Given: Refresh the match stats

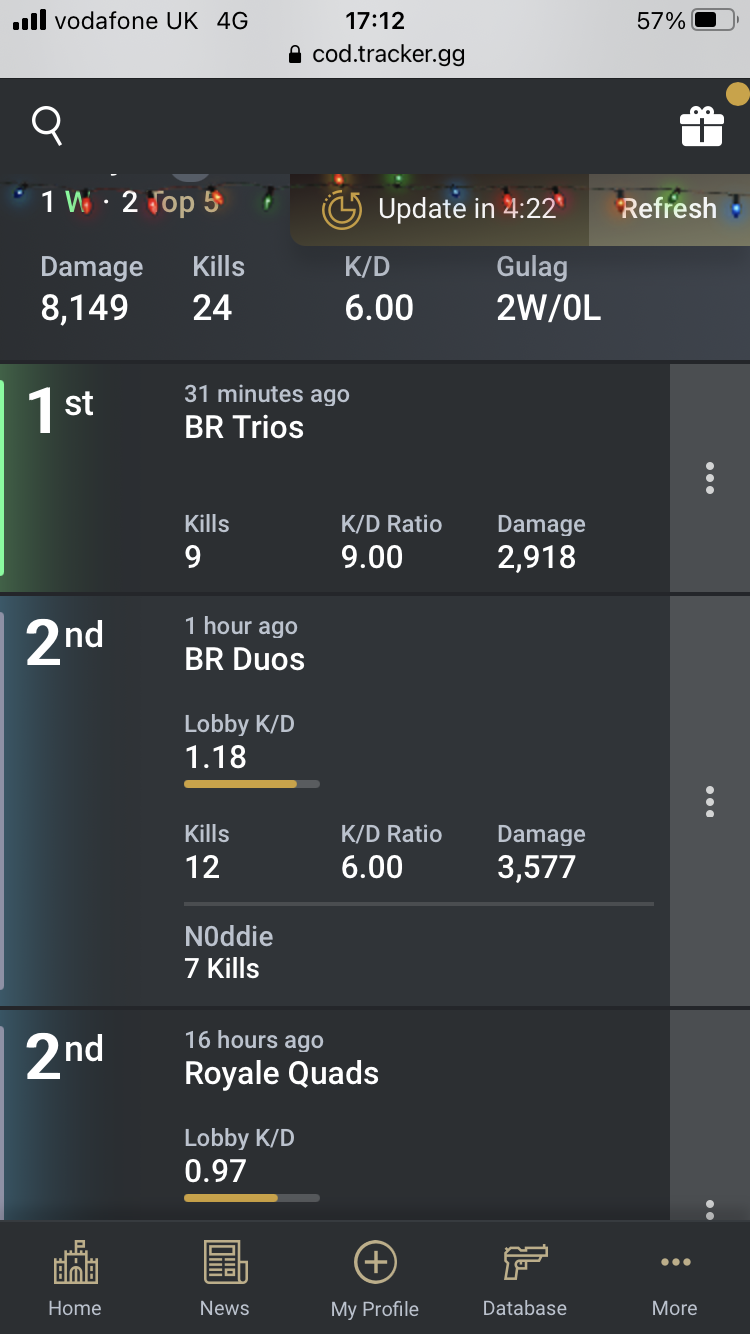Looking at the screenshot, I should click(x=669, y=209).
